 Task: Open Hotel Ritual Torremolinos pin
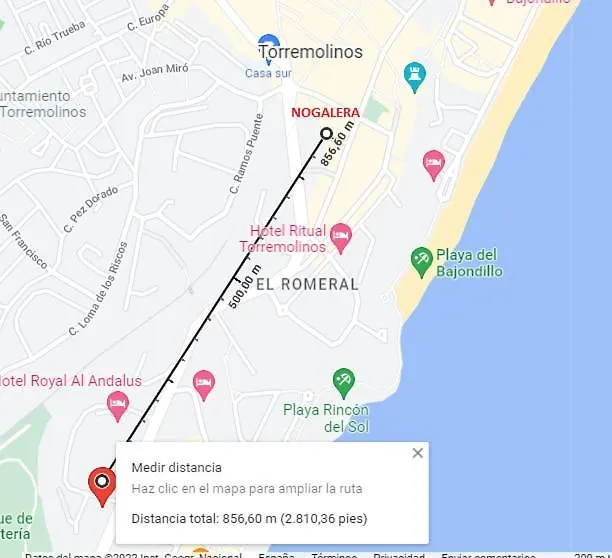point(340,235)
